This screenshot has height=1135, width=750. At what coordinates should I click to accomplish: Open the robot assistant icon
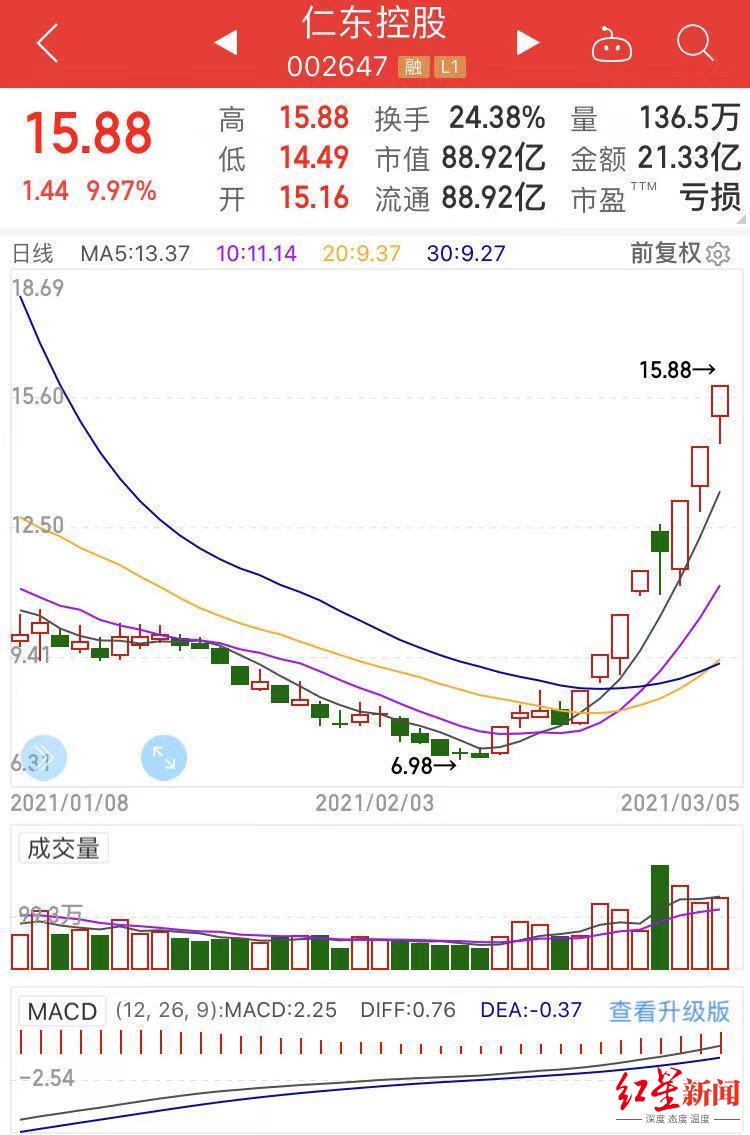(x=611, y=44)
